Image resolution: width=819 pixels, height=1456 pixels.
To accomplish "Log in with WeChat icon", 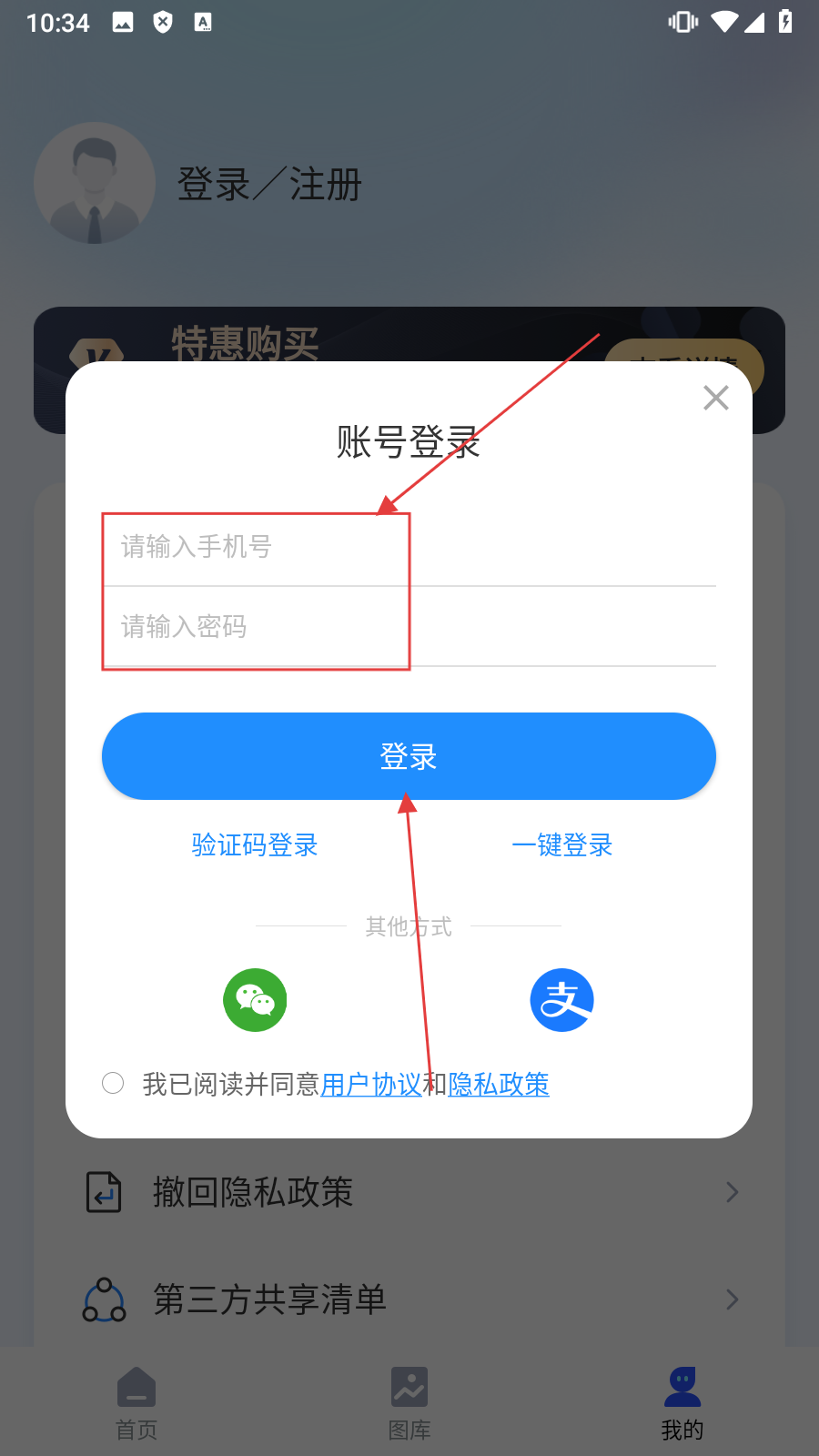I will (255, 1000).
